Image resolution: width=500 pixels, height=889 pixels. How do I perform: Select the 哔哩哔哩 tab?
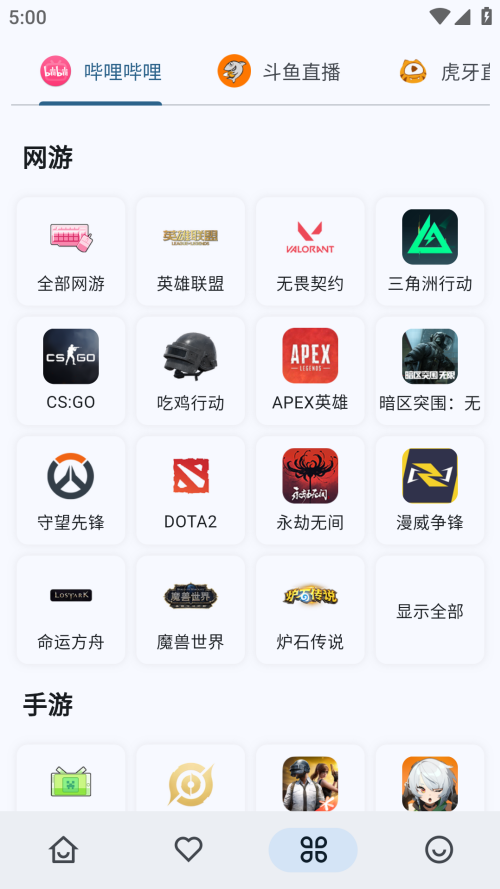[x=100, y=72]
